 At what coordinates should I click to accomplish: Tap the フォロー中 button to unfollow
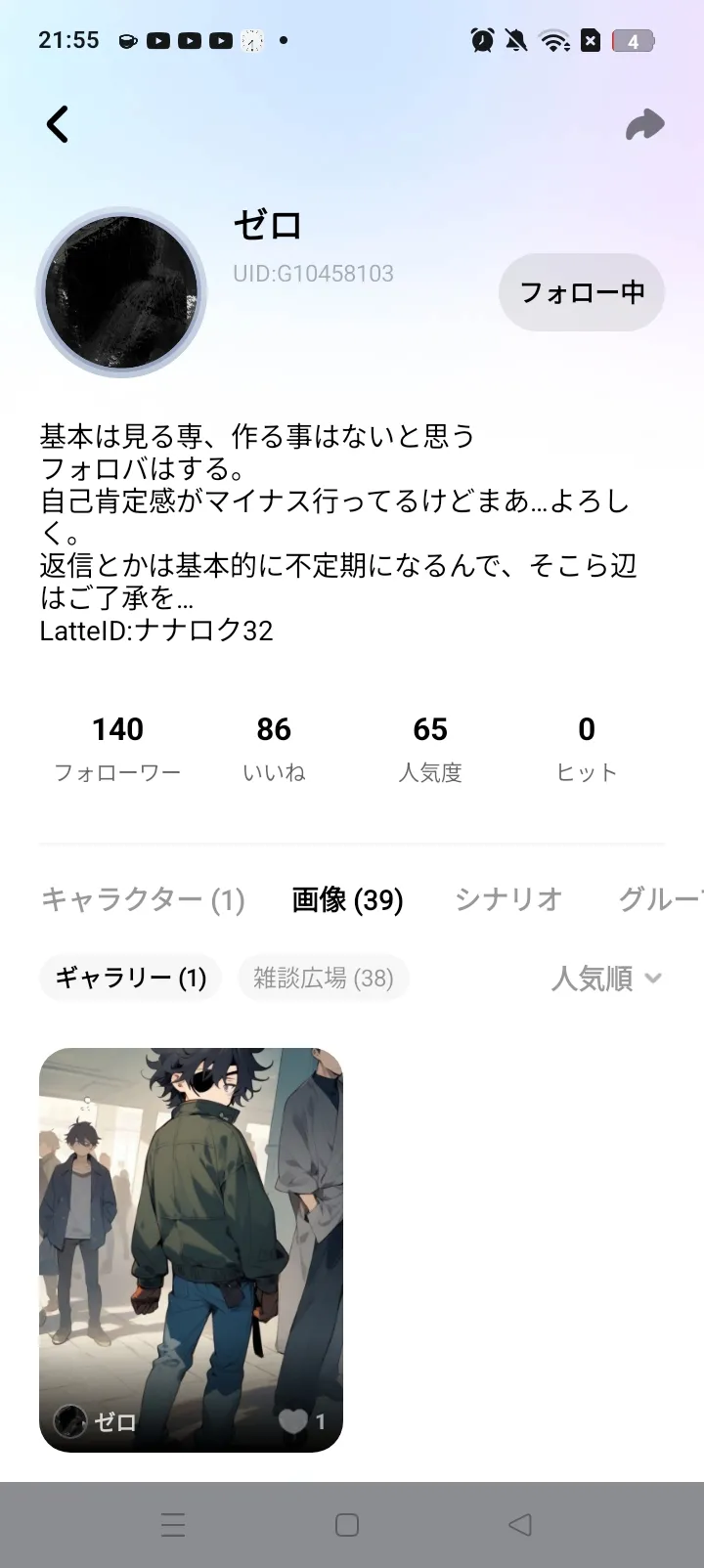[x=581, y=292]
